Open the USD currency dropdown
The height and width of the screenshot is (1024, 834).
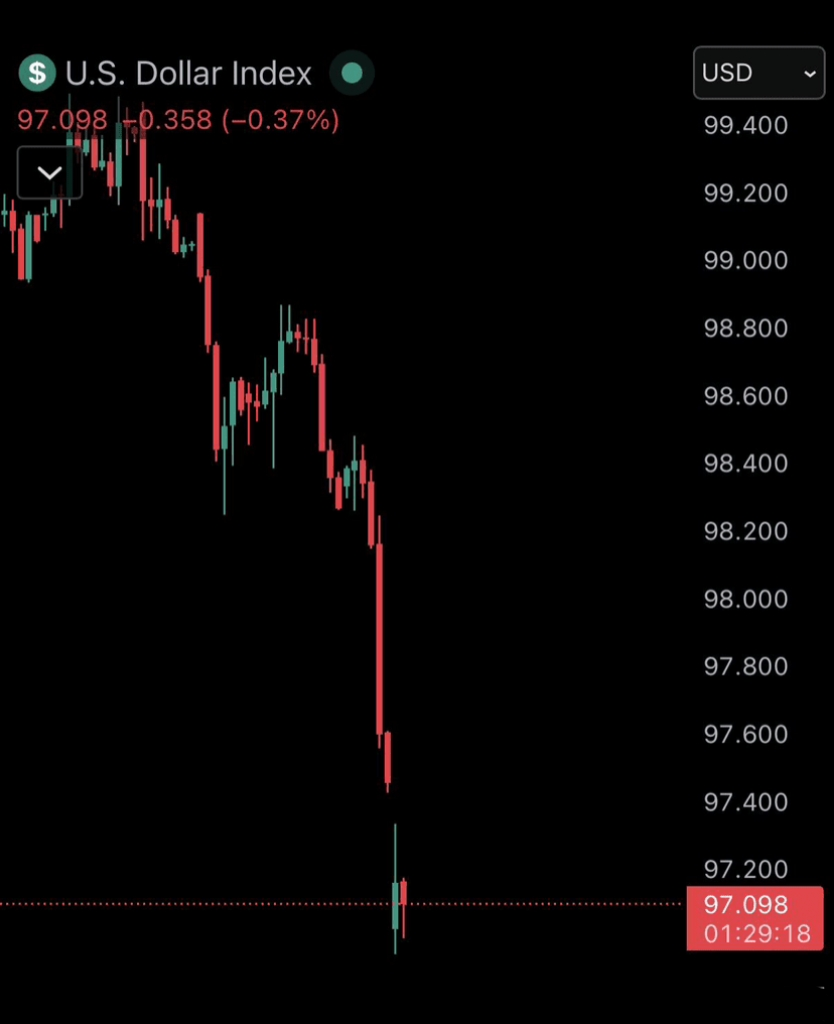758,73
